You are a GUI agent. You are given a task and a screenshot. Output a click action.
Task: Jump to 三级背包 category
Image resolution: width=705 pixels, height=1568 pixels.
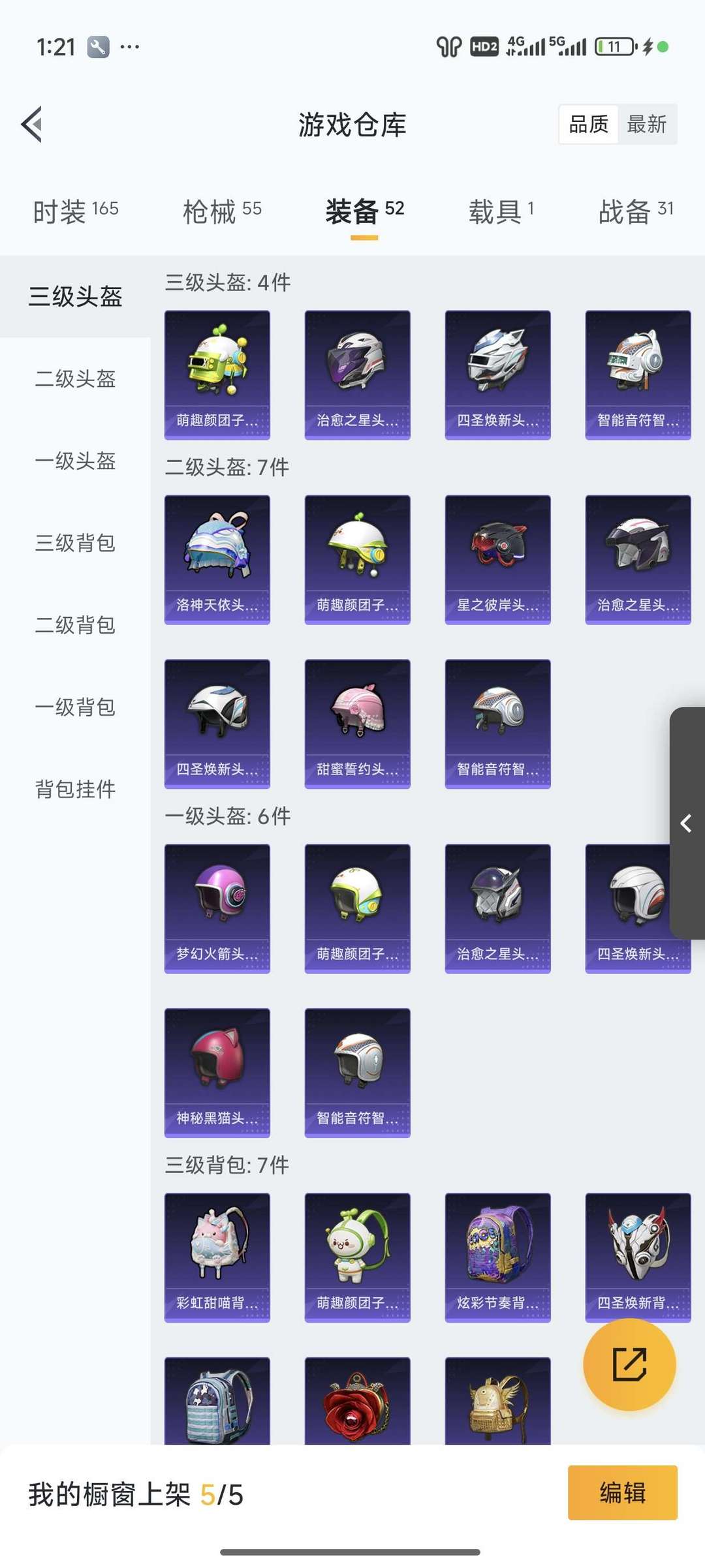click(x=75, y=543)
